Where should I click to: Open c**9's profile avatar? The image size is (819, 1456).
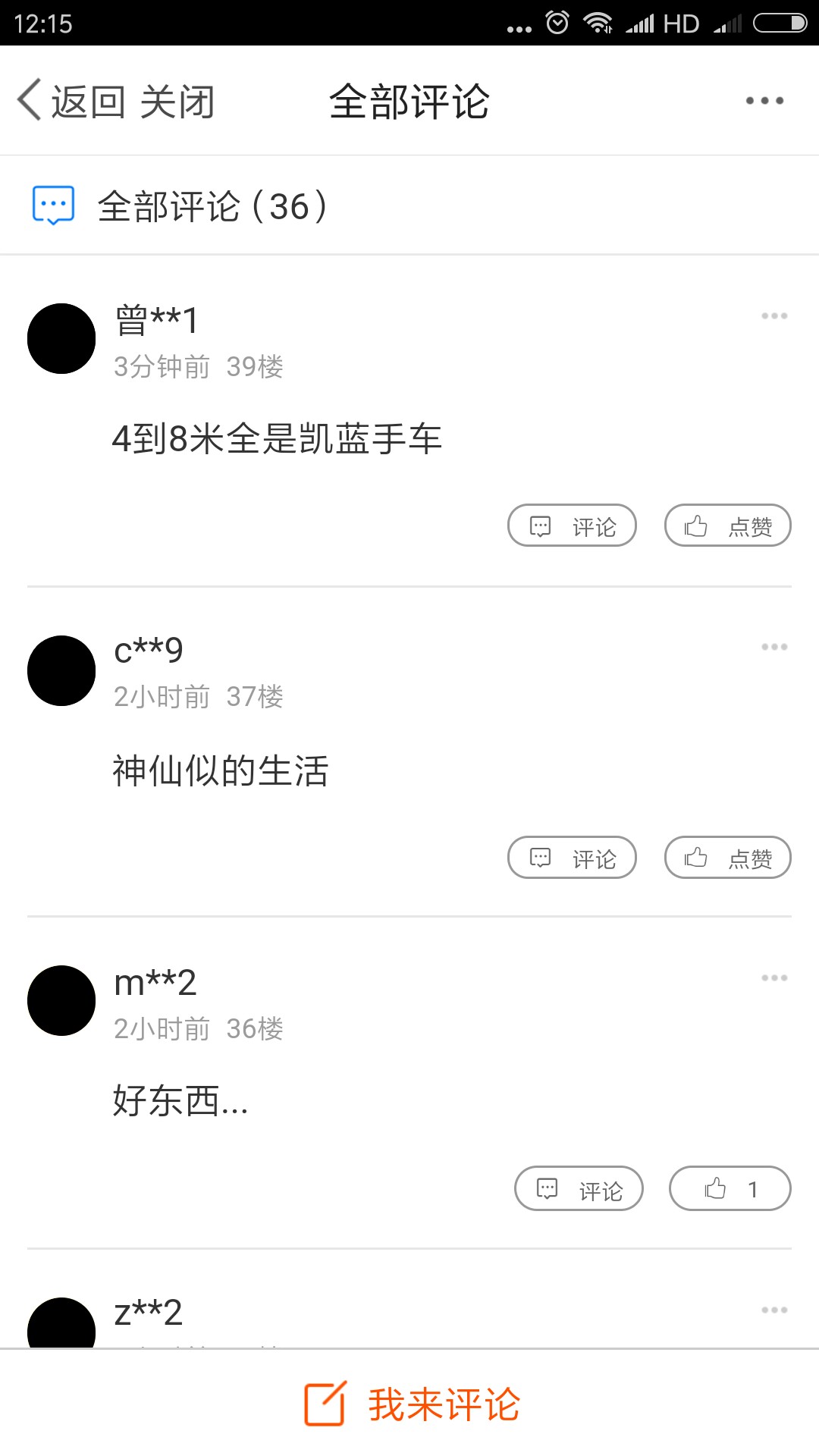[x=61, y=670]
